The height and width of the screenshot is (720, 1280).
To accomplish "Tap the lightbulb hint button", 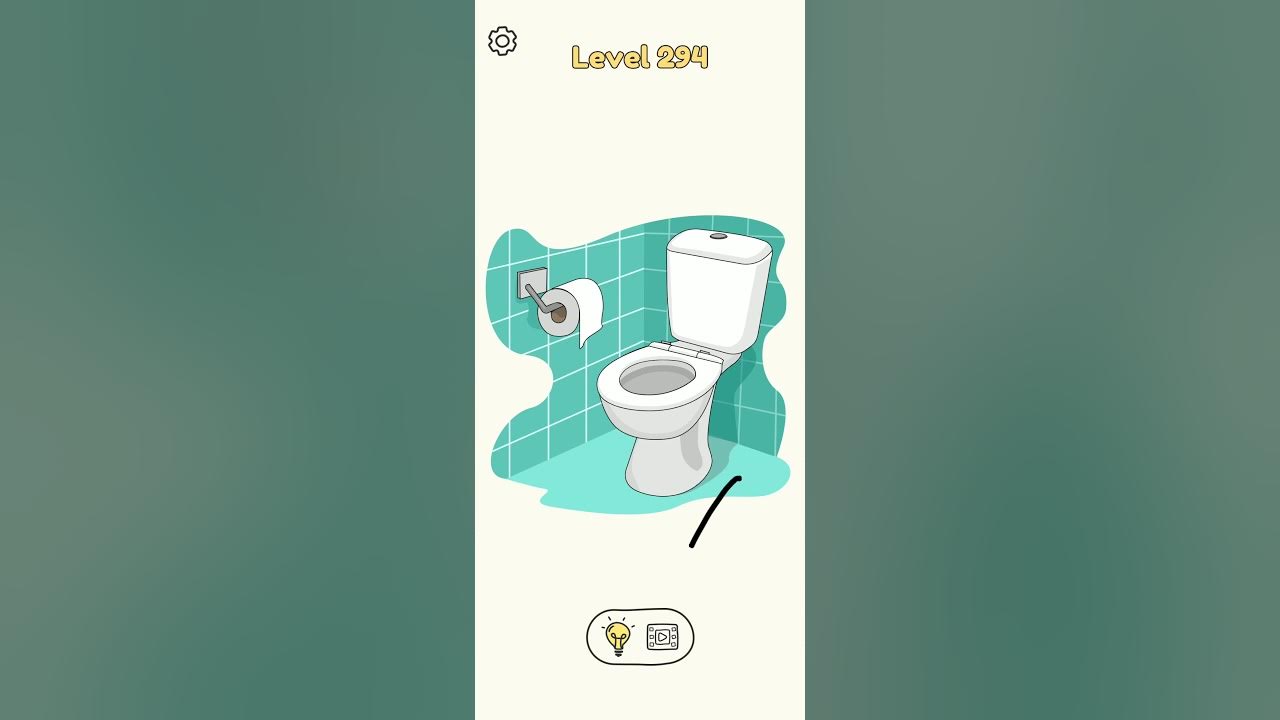I will pos(618,636).
